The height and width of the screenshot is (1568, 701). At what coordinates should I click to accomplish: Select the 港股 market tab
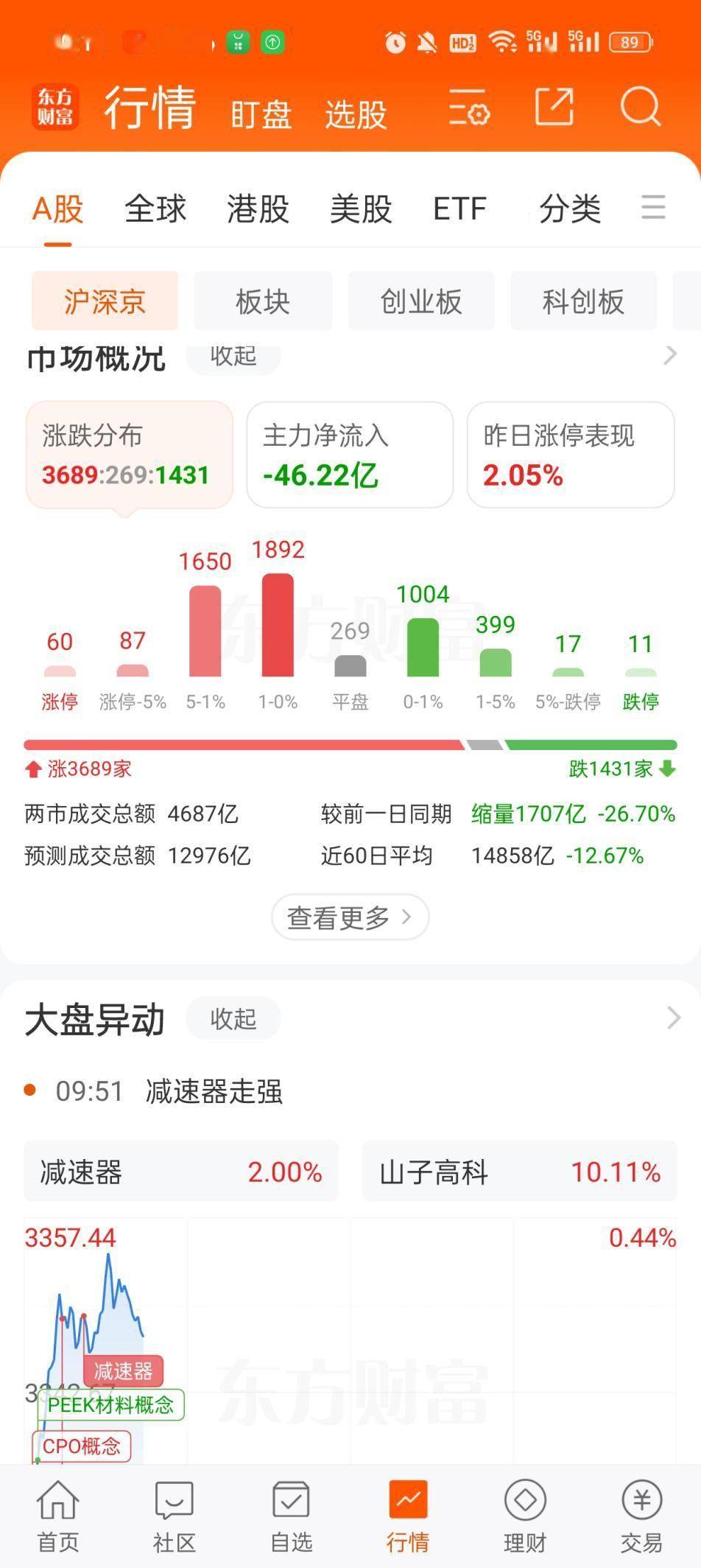click(x=258, y=209)
